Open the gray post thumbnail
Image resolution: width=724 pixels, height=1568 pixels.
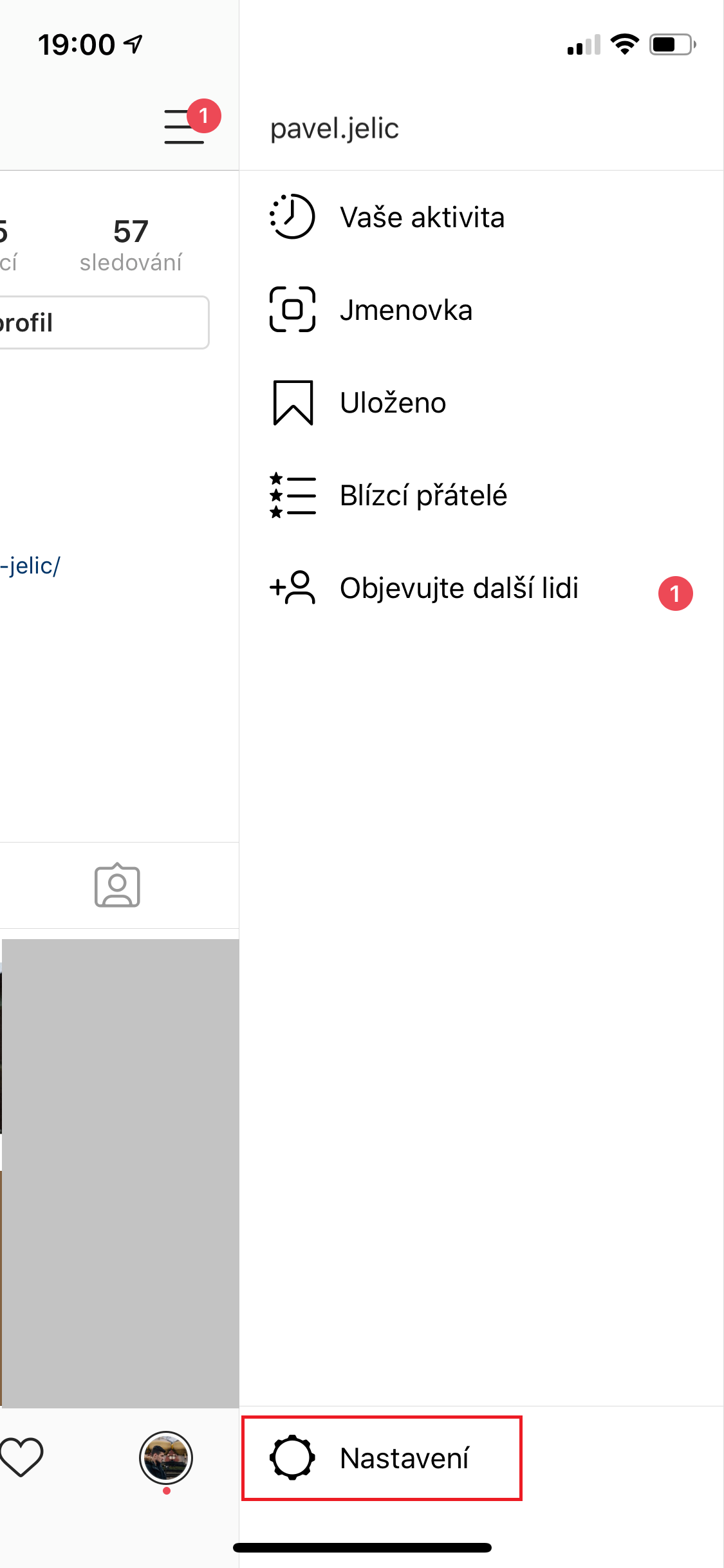click(120, 1171)
